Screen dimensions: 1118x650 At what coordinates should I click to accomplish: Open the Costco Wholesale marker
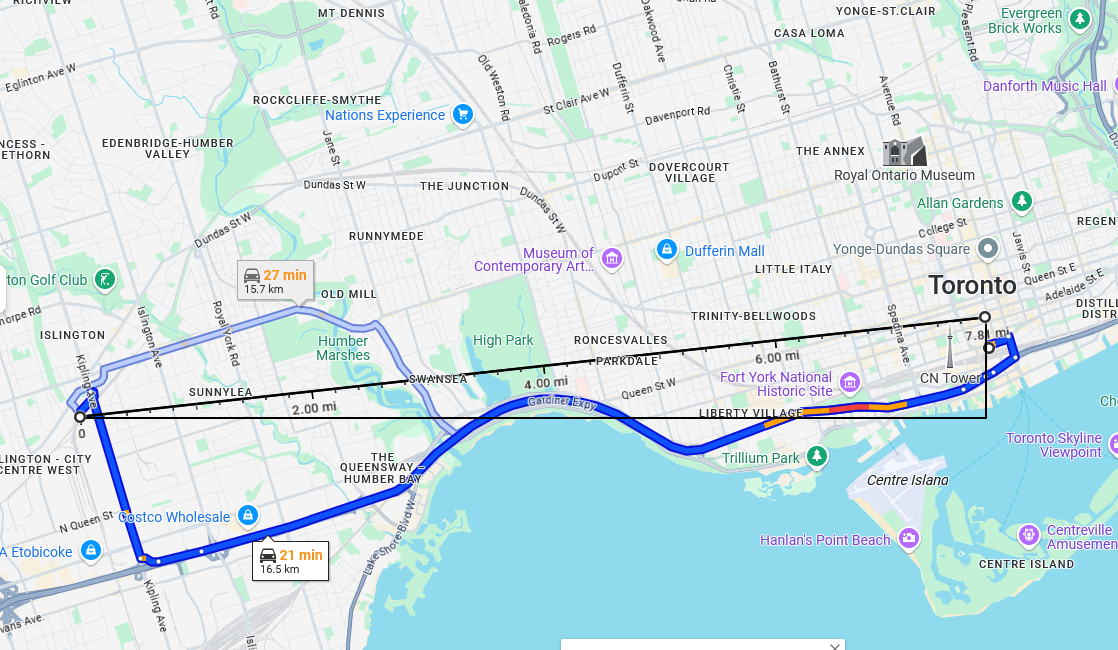point(248,517)
